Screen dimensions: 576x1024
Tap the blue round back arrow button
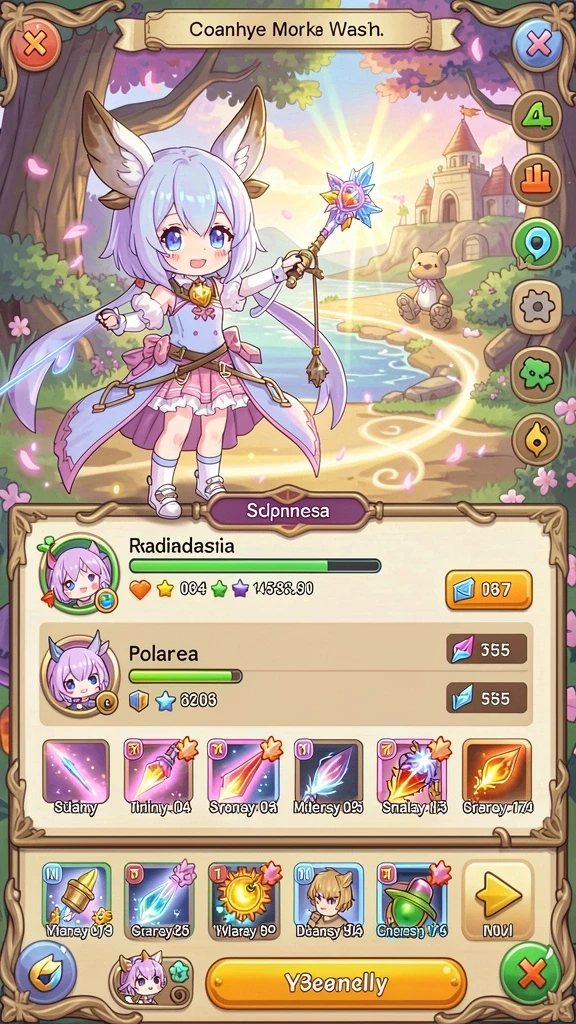point(46,972)
